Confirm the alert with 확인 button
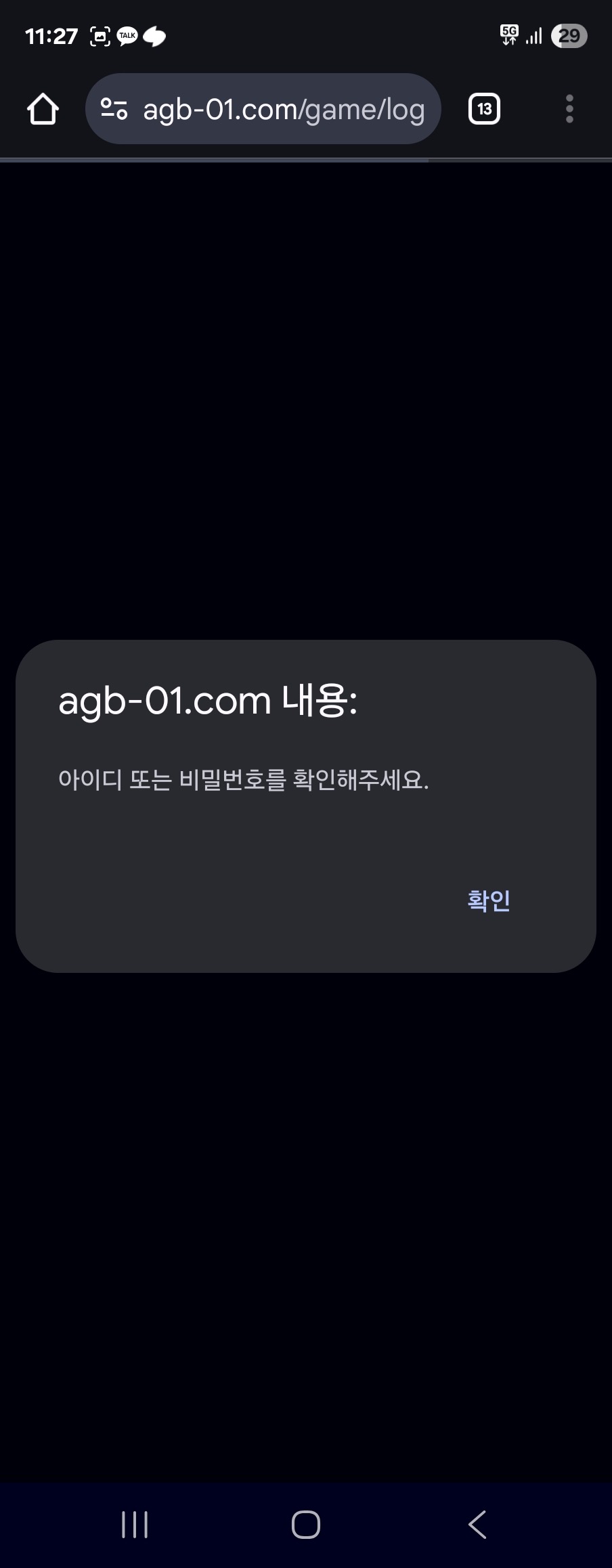The image size is (612, 1568). point(488,900)
